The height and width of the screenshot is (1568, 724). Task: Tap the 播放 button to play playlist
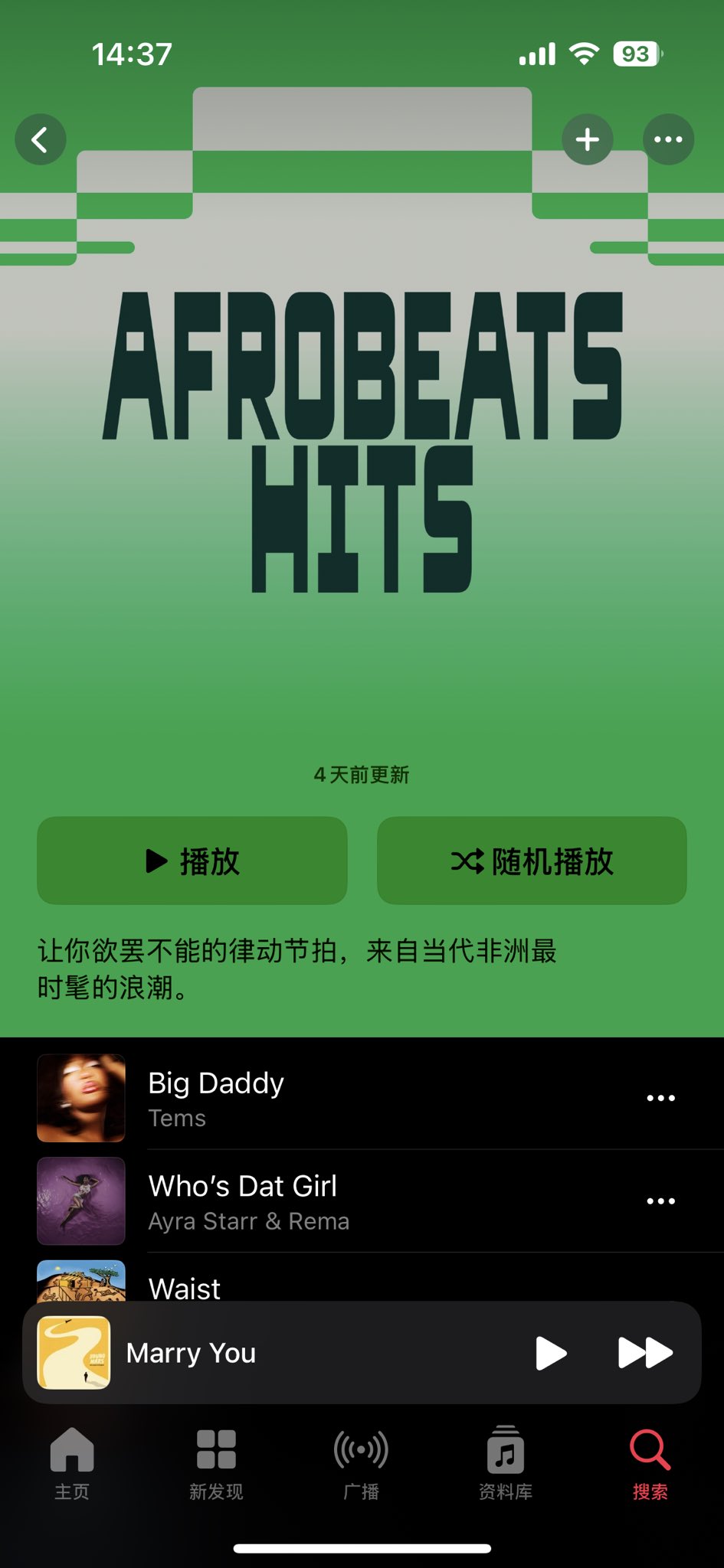click(x=192, y=861)
